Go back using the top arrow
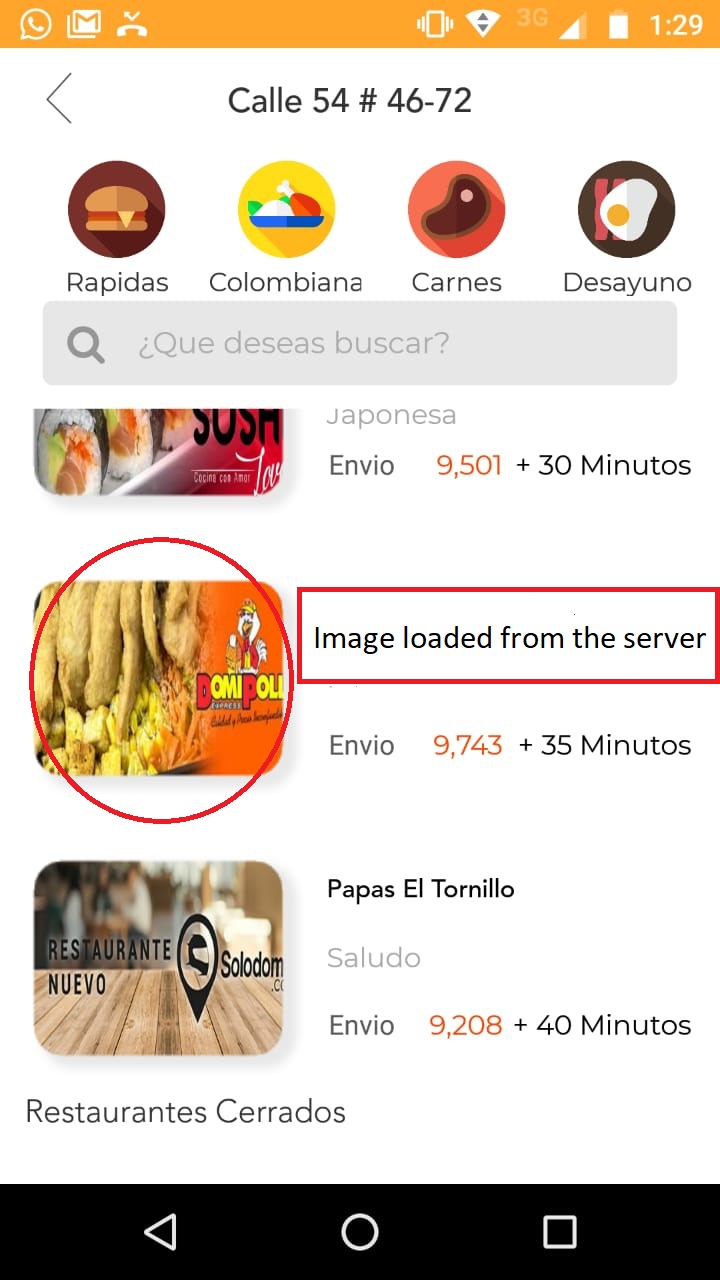Image resolution: width=720 pixels, height=1280 pixels. click(60, 99)
